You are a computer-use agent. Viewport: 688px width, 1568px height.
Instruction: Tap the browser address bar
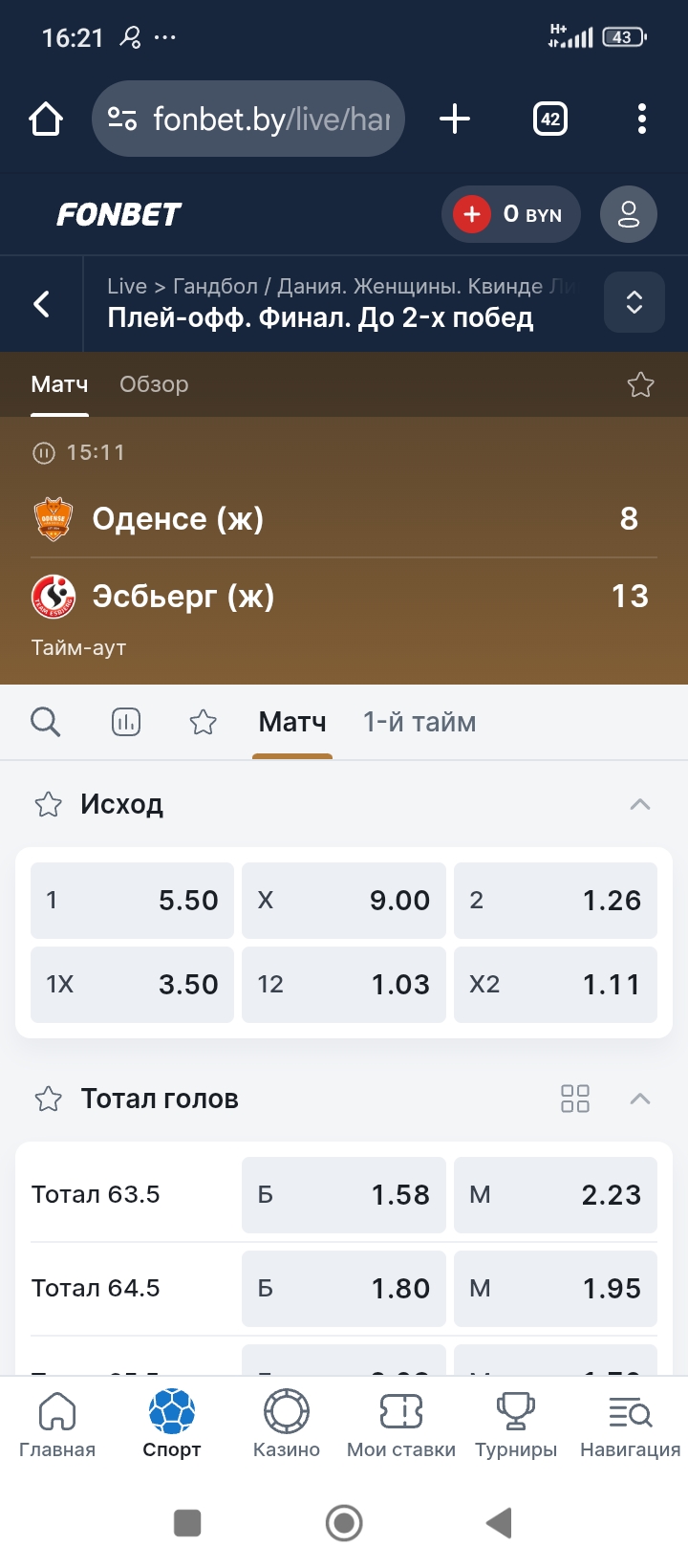[247, 119]
